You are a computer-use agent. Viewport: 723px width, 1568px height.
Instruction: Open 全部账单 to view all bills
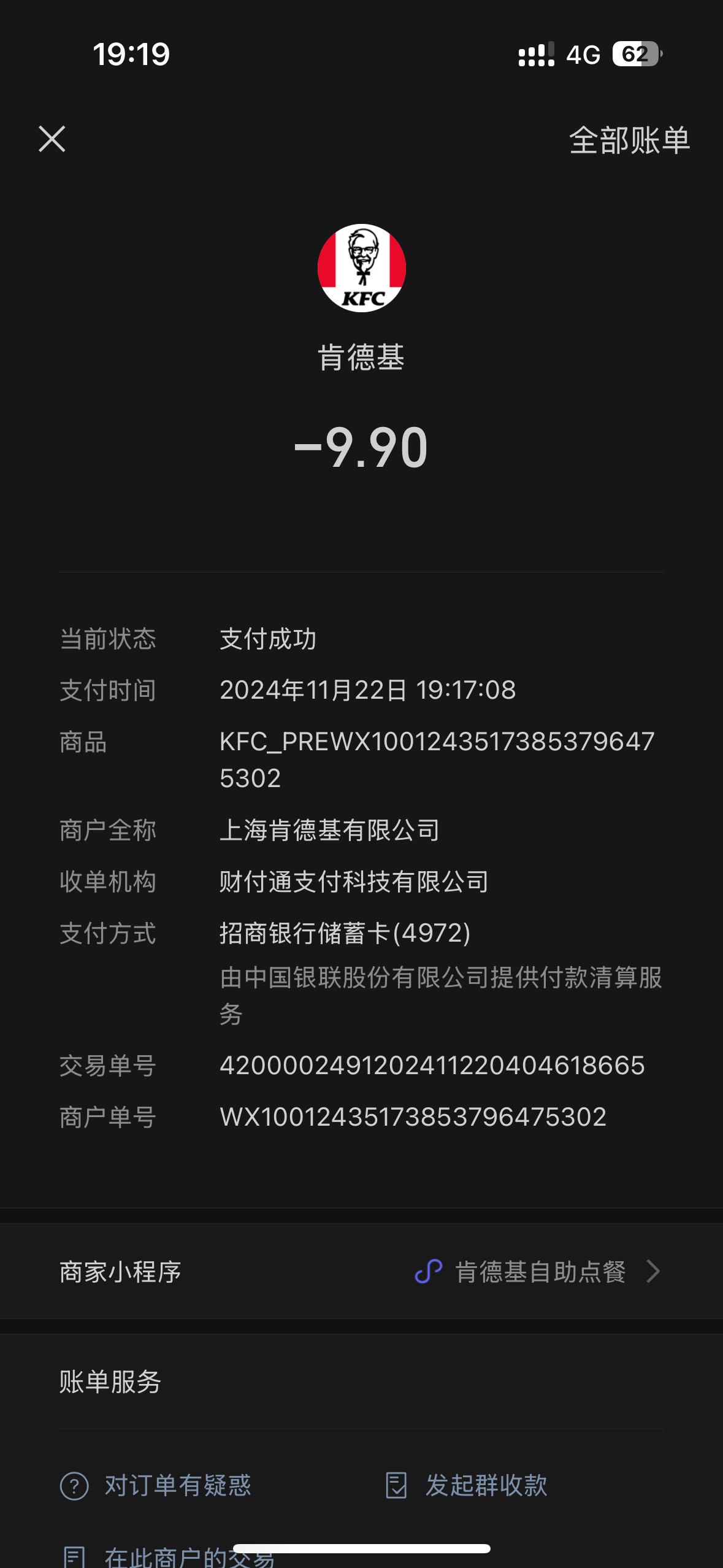[629, 140]
